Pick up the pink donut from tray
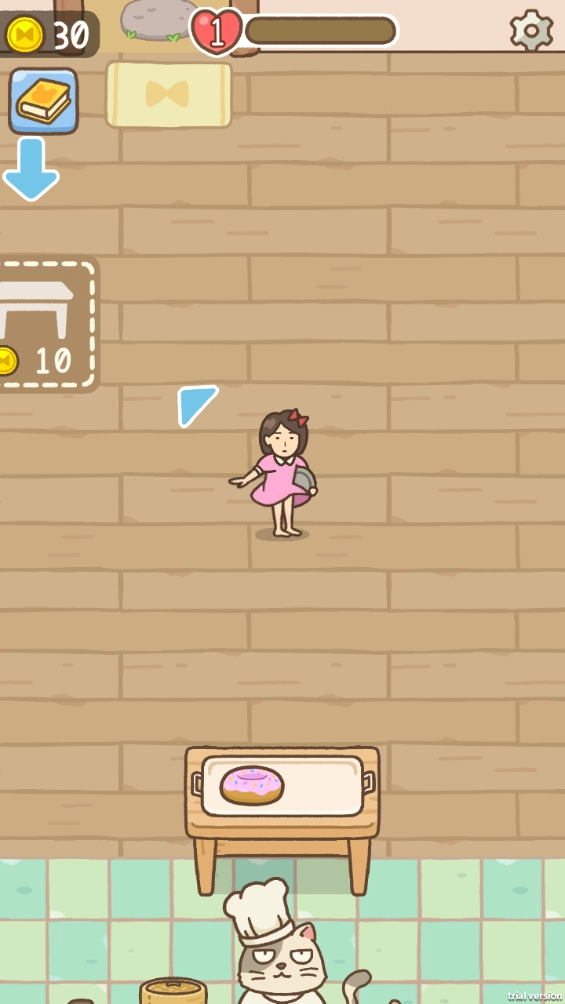This screenshot has width=565, height=1004. [x=252, y=786]
